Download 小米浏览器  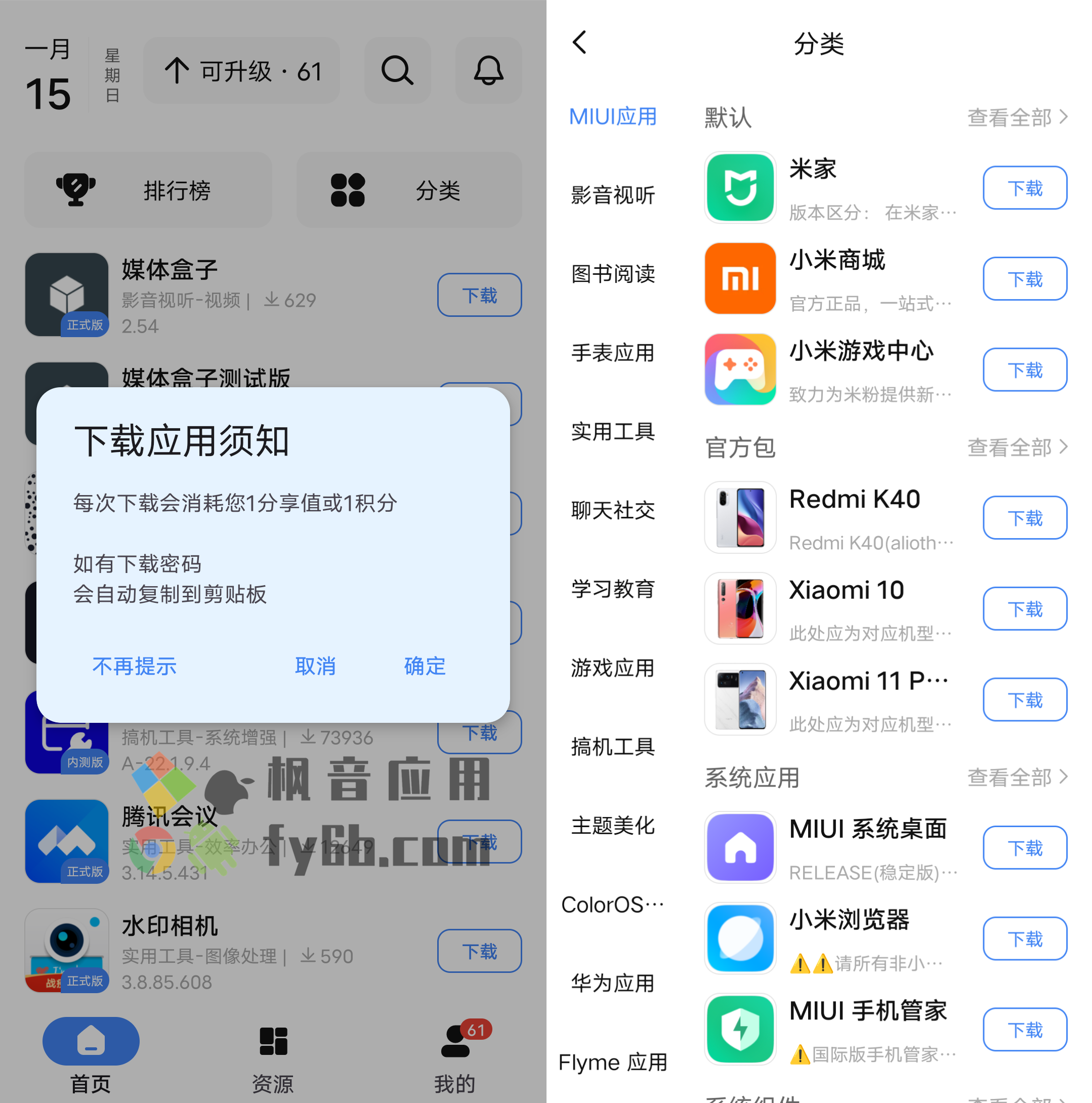[1024, 938]
